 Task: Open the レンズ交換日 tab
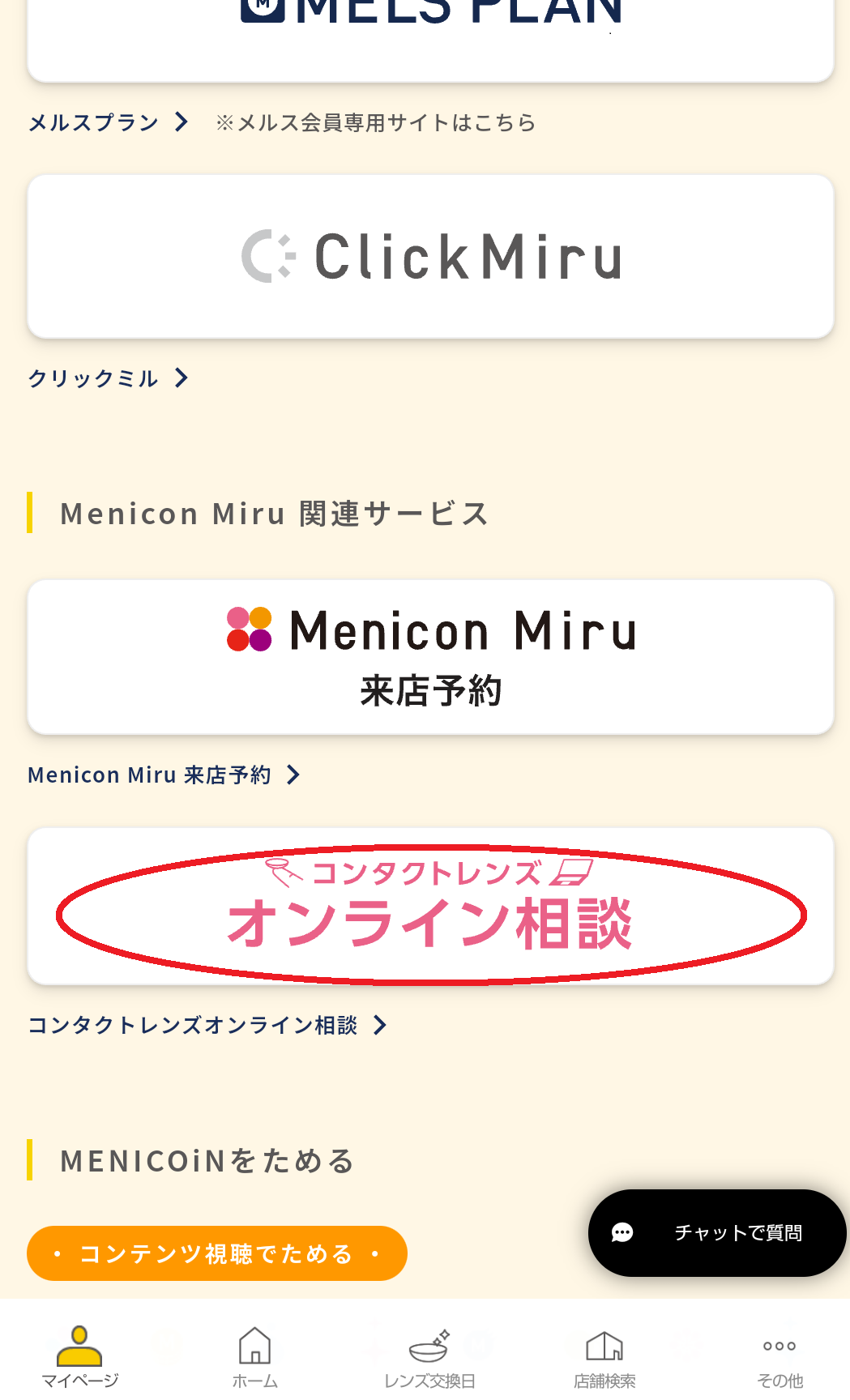[429, 1357]
